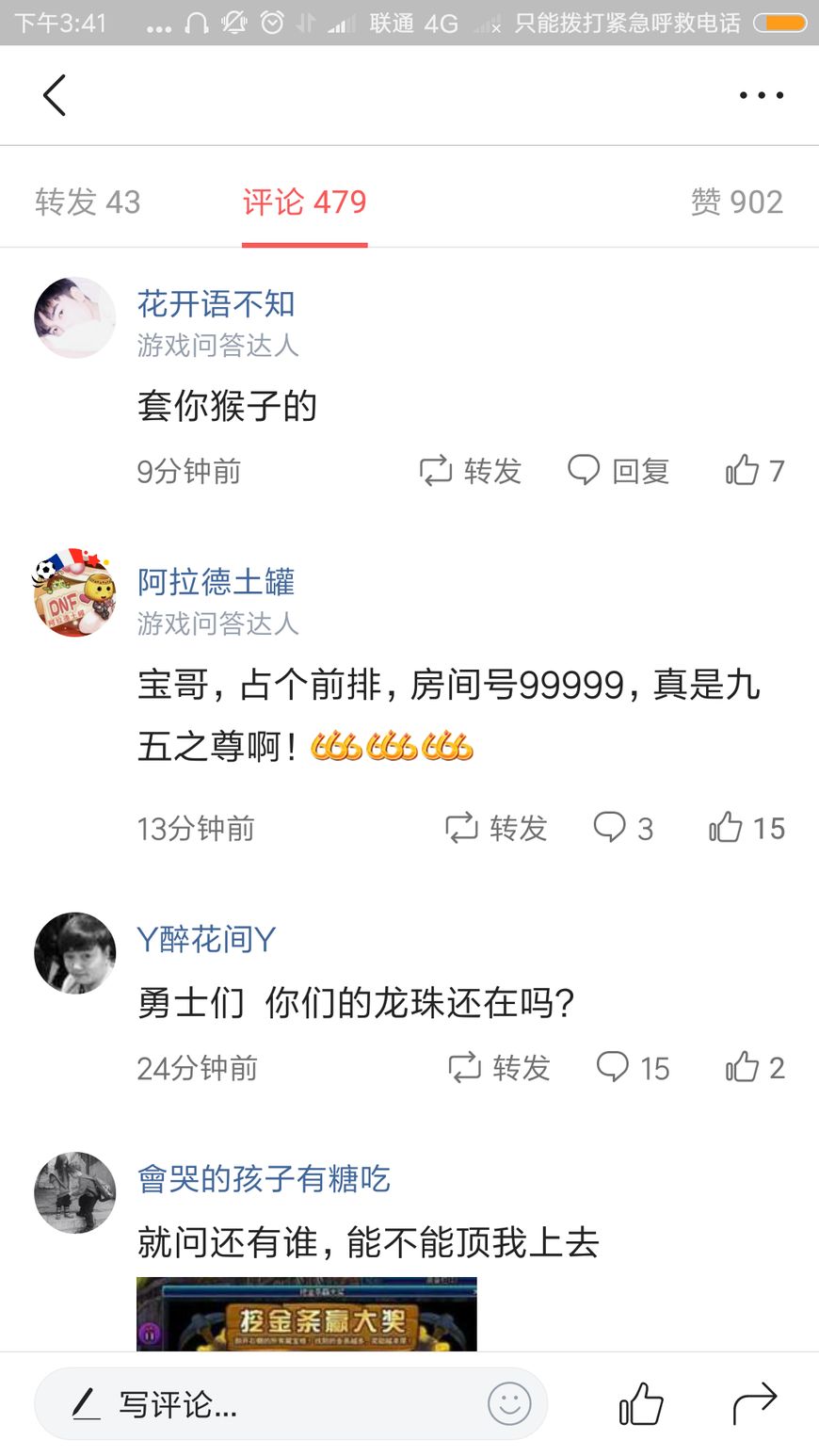This screenshot has width=819, height=1456.
Task: View the 15 replies on Y醉花间Y's comment
Action: pyautogui.click(x=632, y=1067)
